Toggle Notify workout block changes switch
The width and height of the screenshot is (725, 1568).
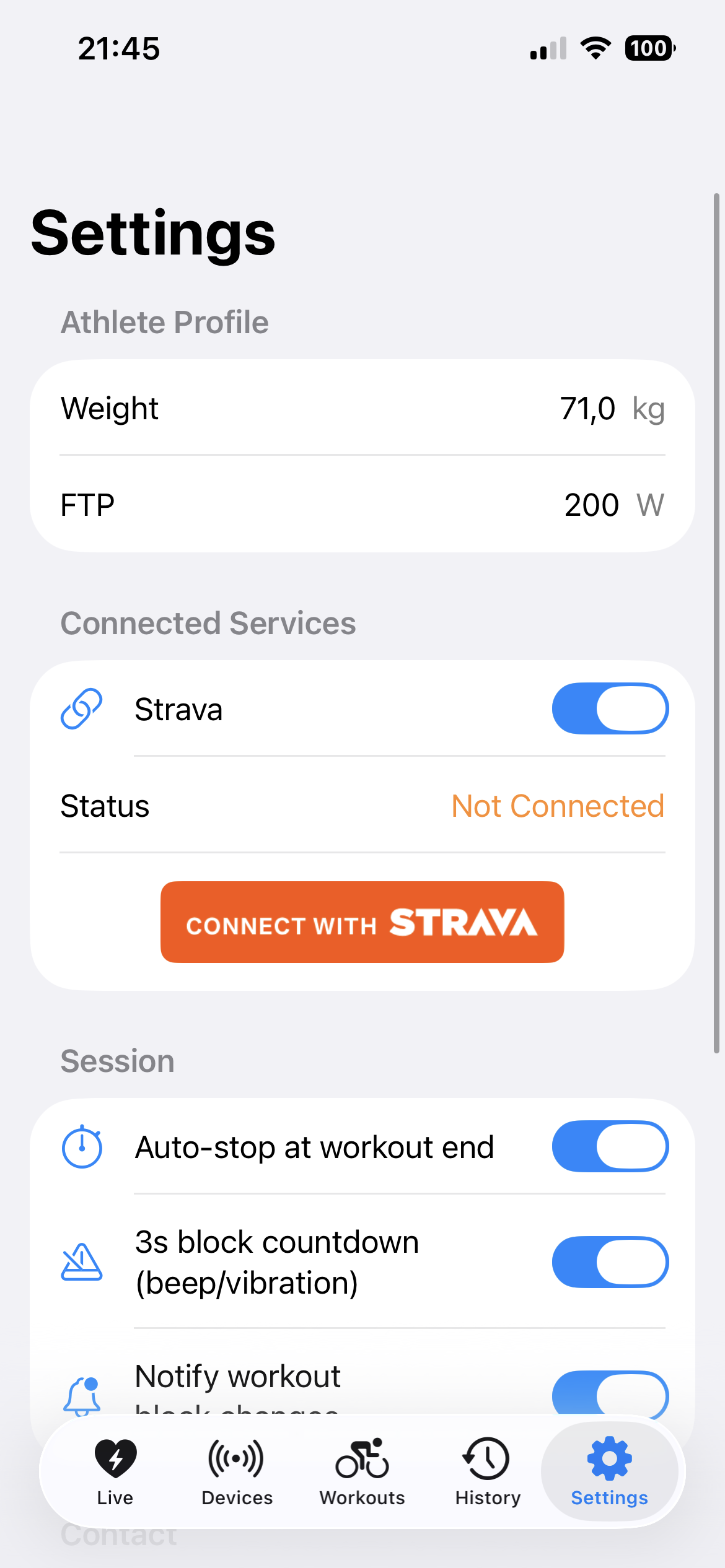coord(610,1393)
